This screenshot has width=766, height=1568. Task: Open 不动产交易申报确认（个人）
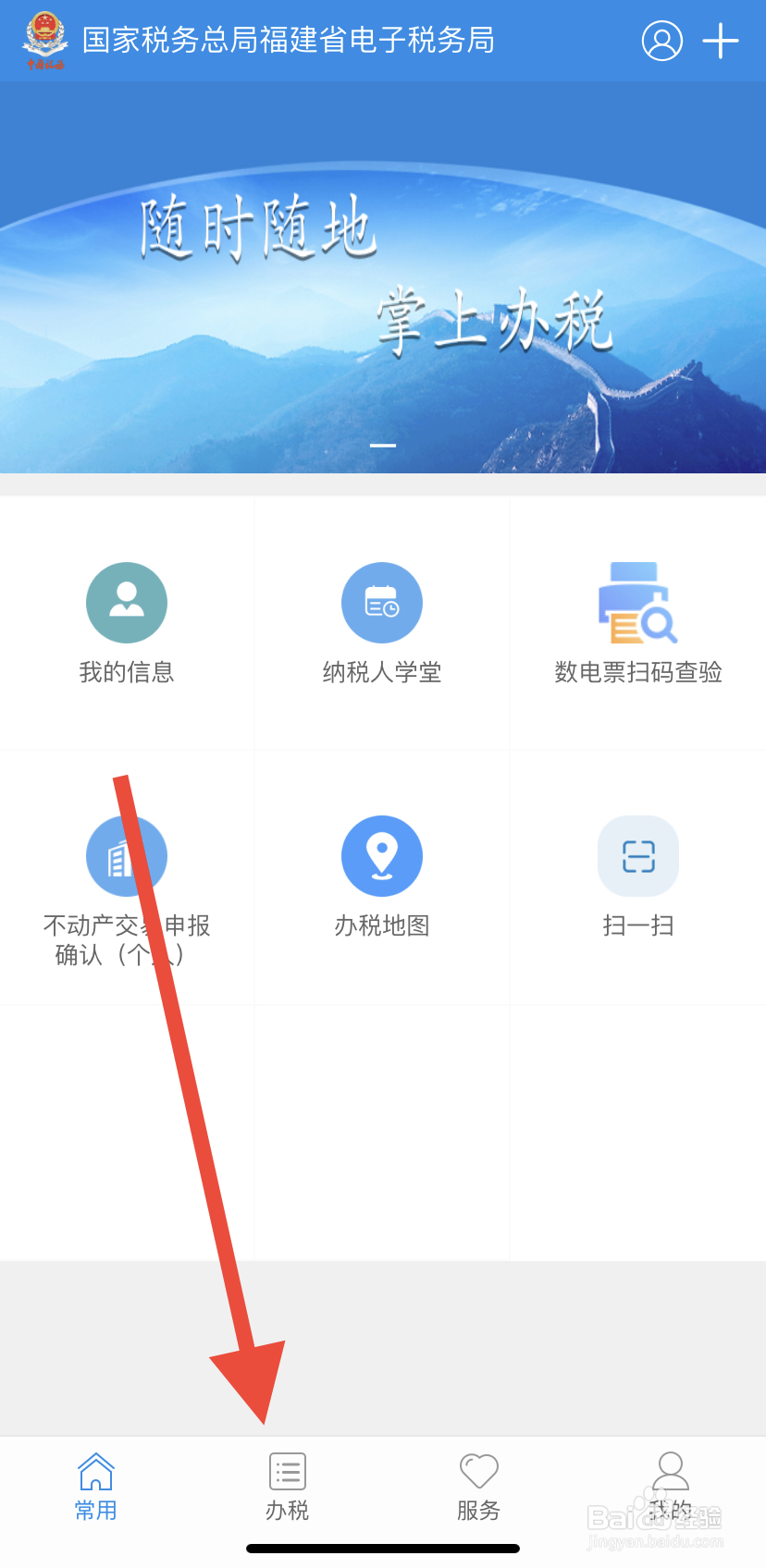click(x=127, y=878)
